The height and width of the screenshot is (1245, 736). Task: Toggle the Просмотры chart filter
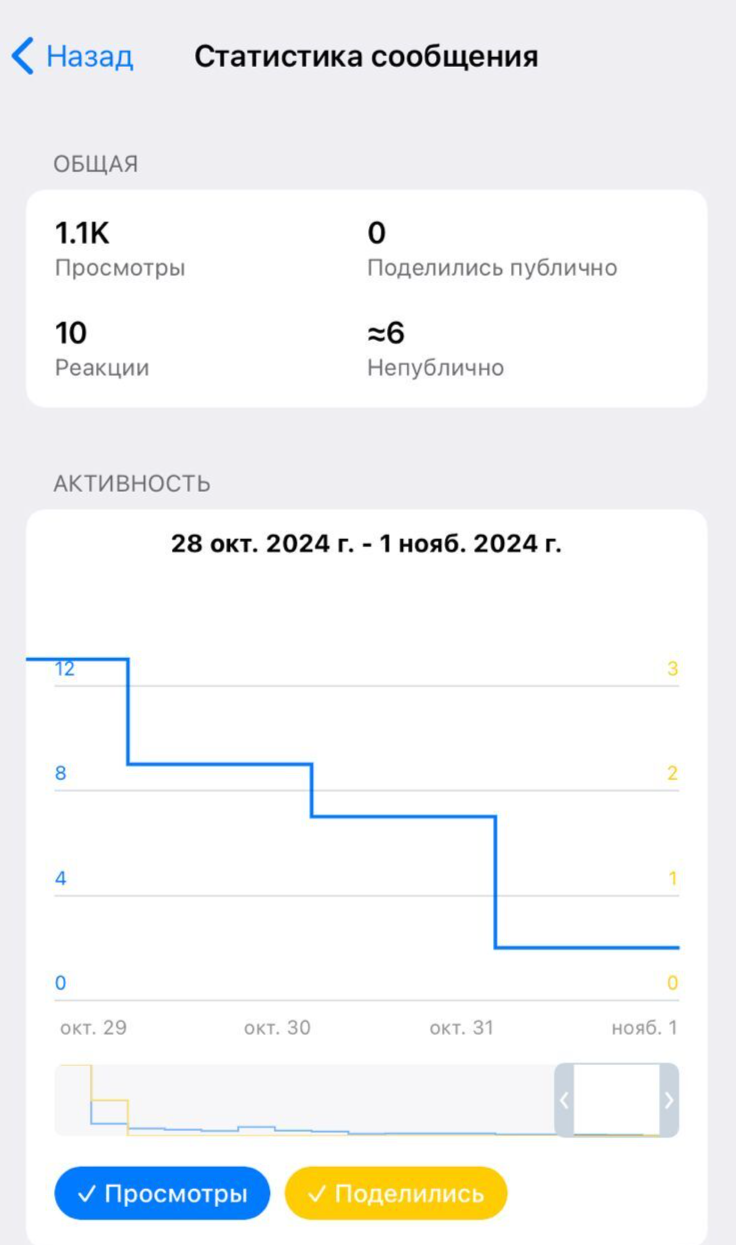162,1193
